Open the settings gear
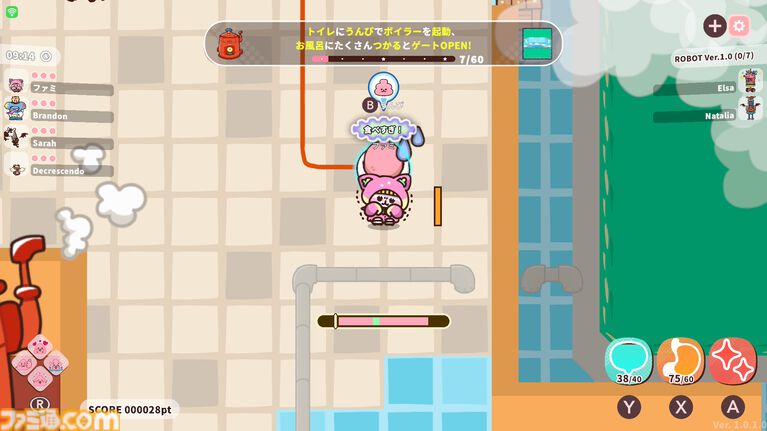This screenshot has height=431, width=767. coord(739,27)
